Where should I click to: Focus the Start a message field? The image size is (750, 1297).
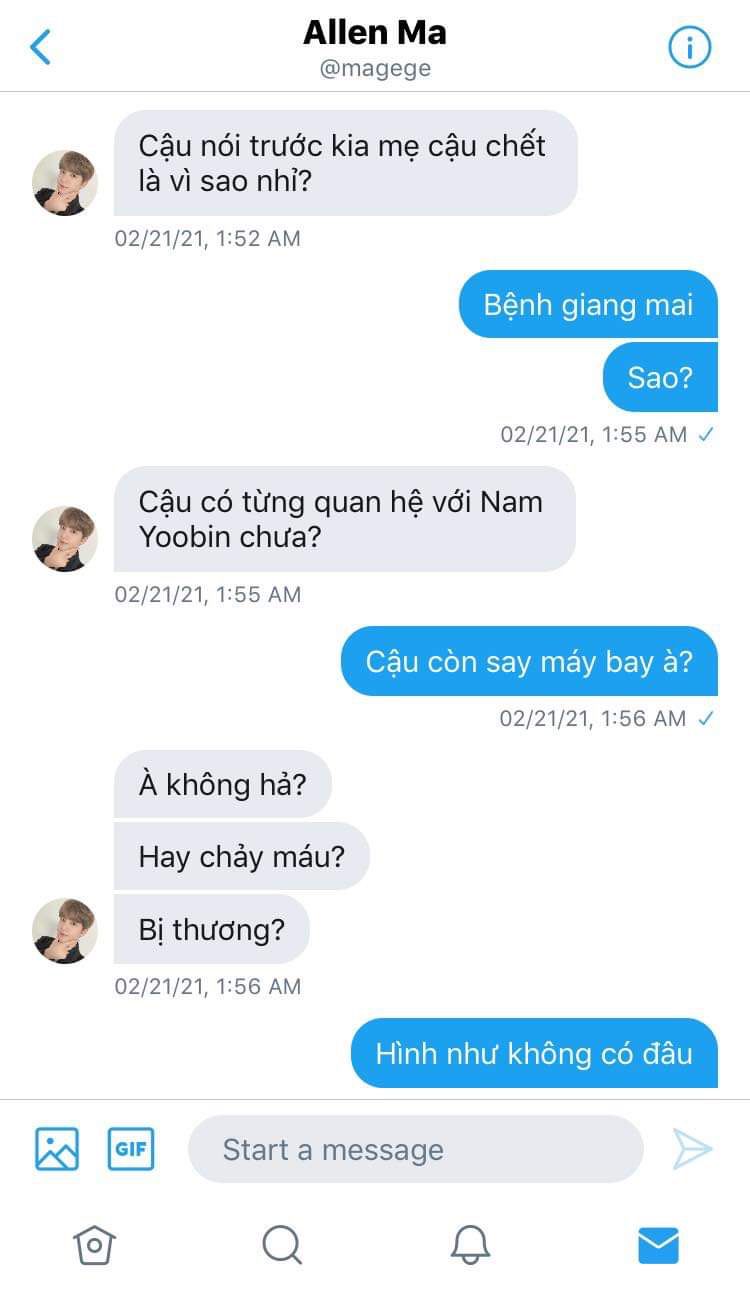[x=415, y=1149]
